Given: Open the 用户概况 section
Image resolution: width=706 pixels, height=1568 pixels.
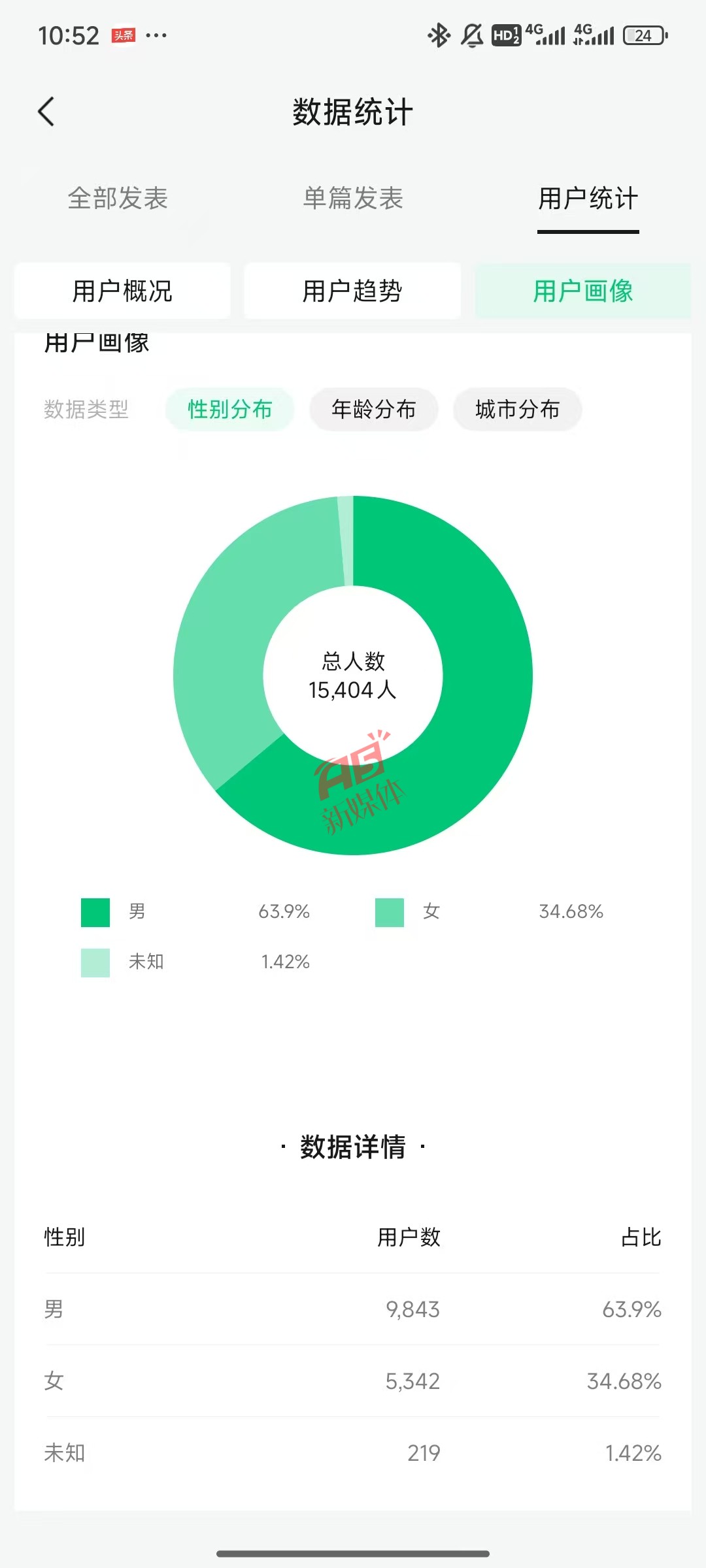Looking at the screenshot, I should coord(122,291).
